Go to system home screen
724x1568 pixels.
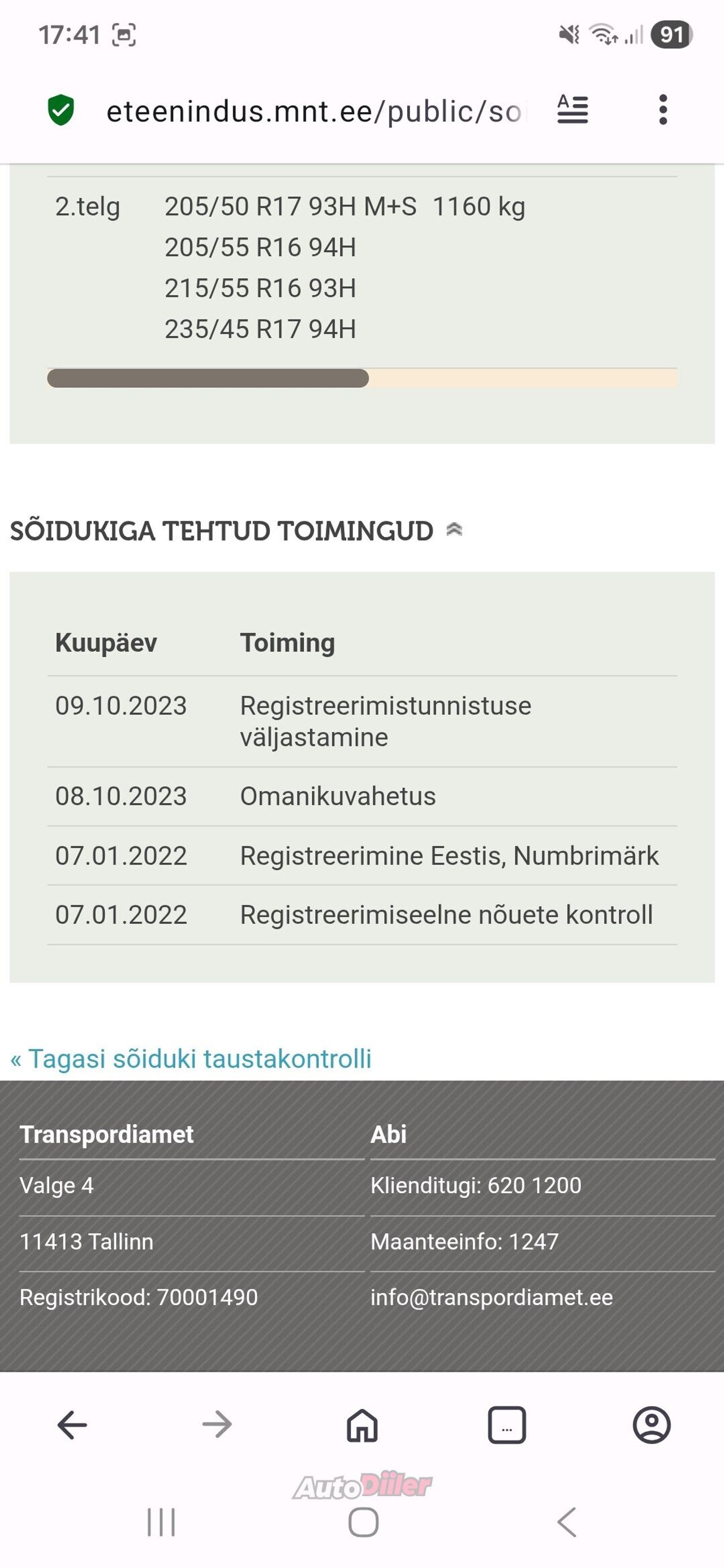tap(364, 1522)
